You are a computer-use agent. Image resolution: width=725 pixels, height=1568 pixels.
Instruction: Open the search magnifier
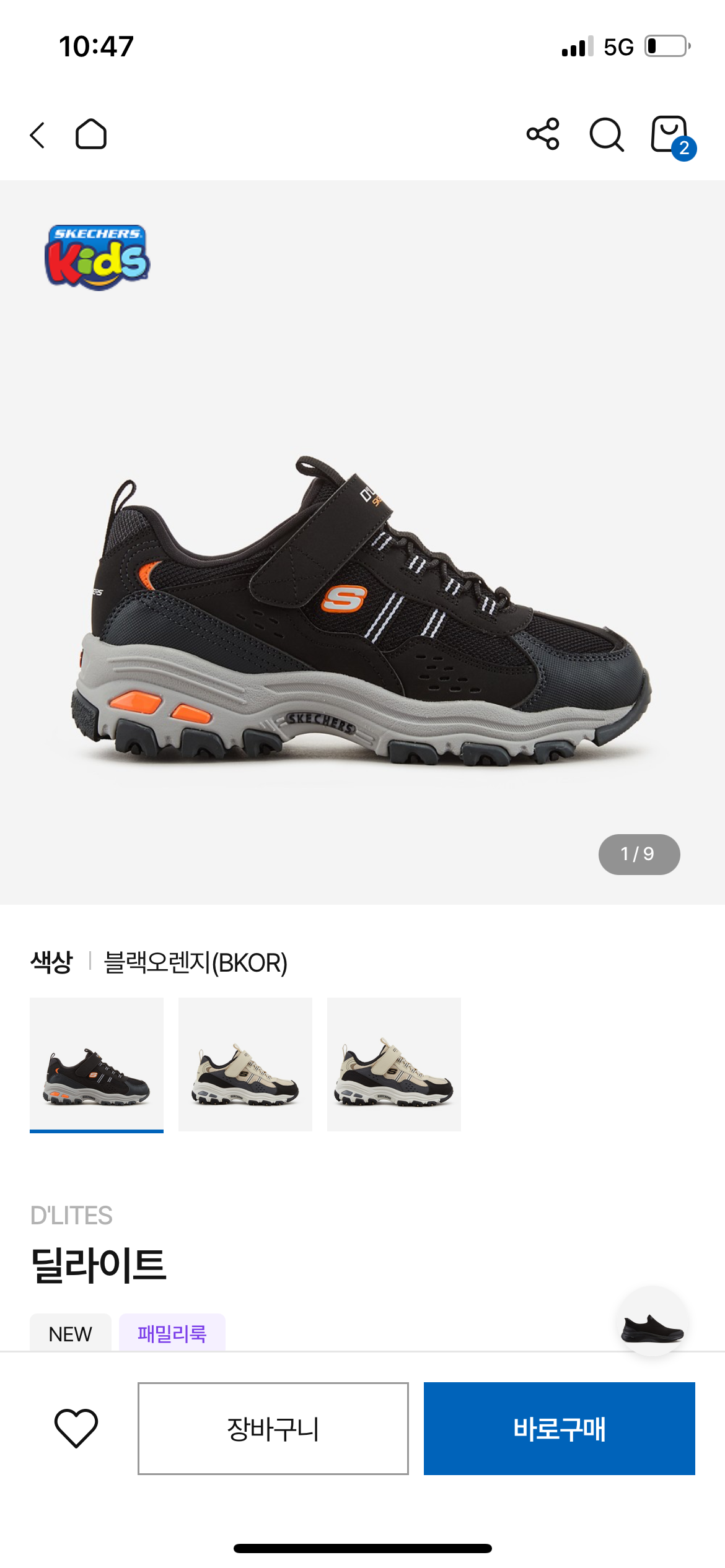click(x=607, y=134)
